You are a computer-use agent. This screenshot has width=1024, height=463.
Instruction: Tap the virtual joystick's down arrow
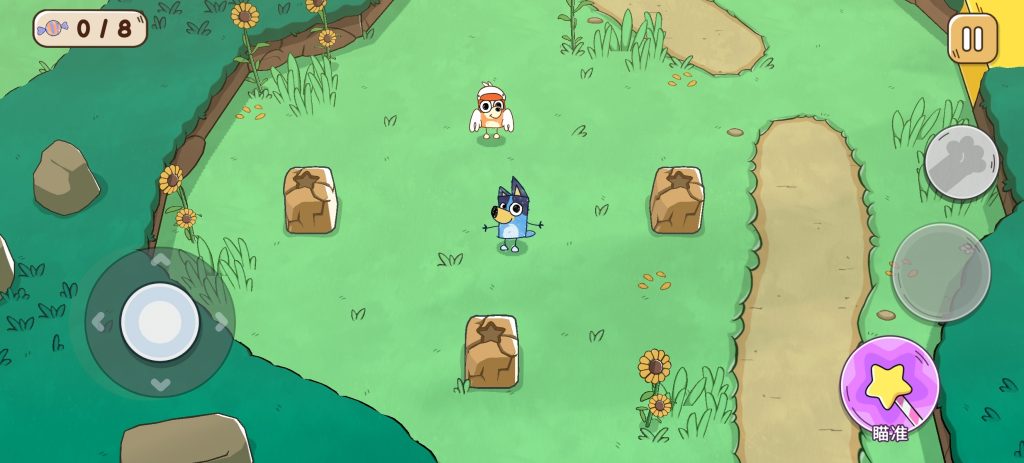point(160,384)
